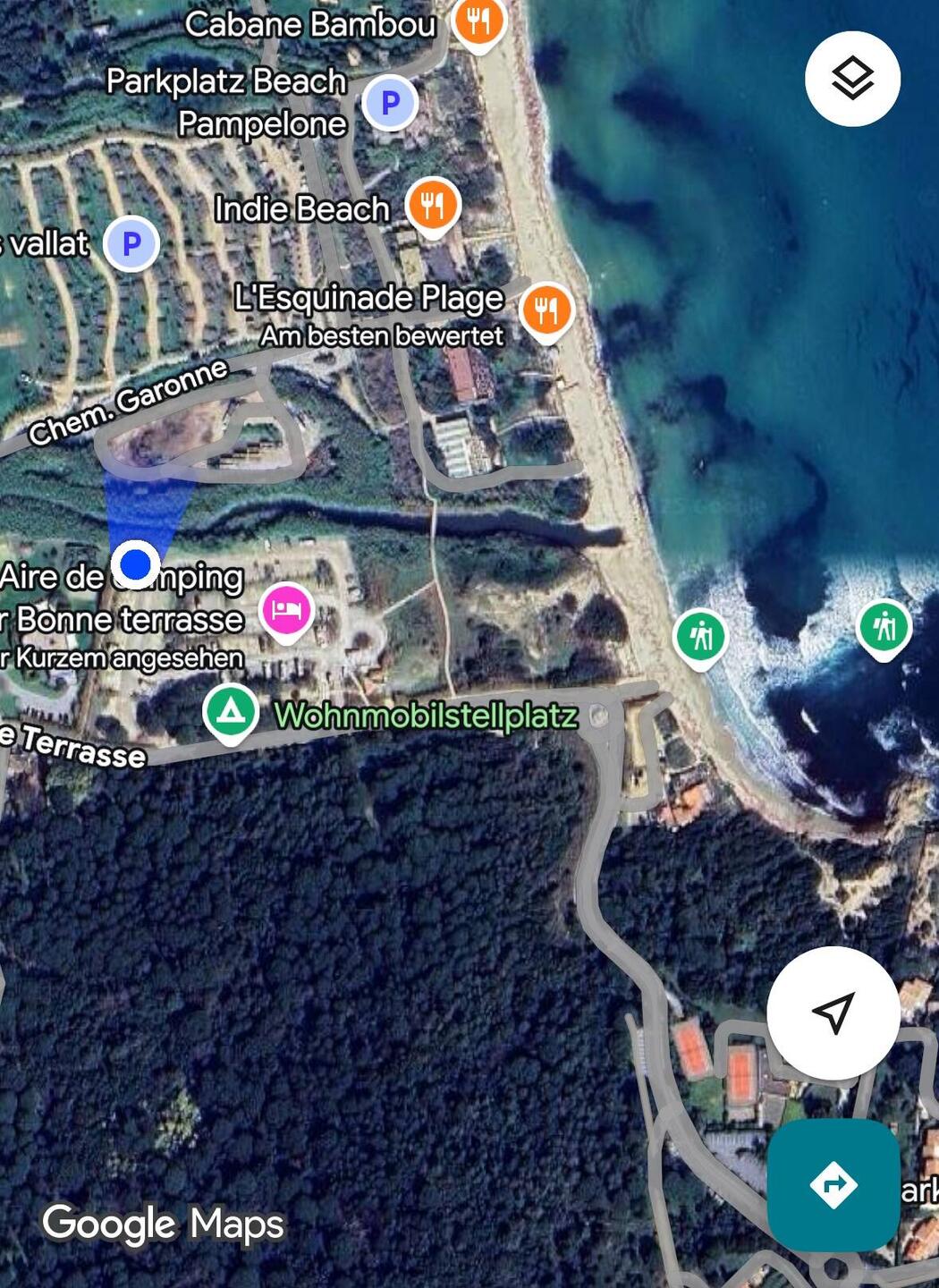Viewport: 939px width, 1288px height.
Task: Open the map layers selector
Action: (851, 79)
